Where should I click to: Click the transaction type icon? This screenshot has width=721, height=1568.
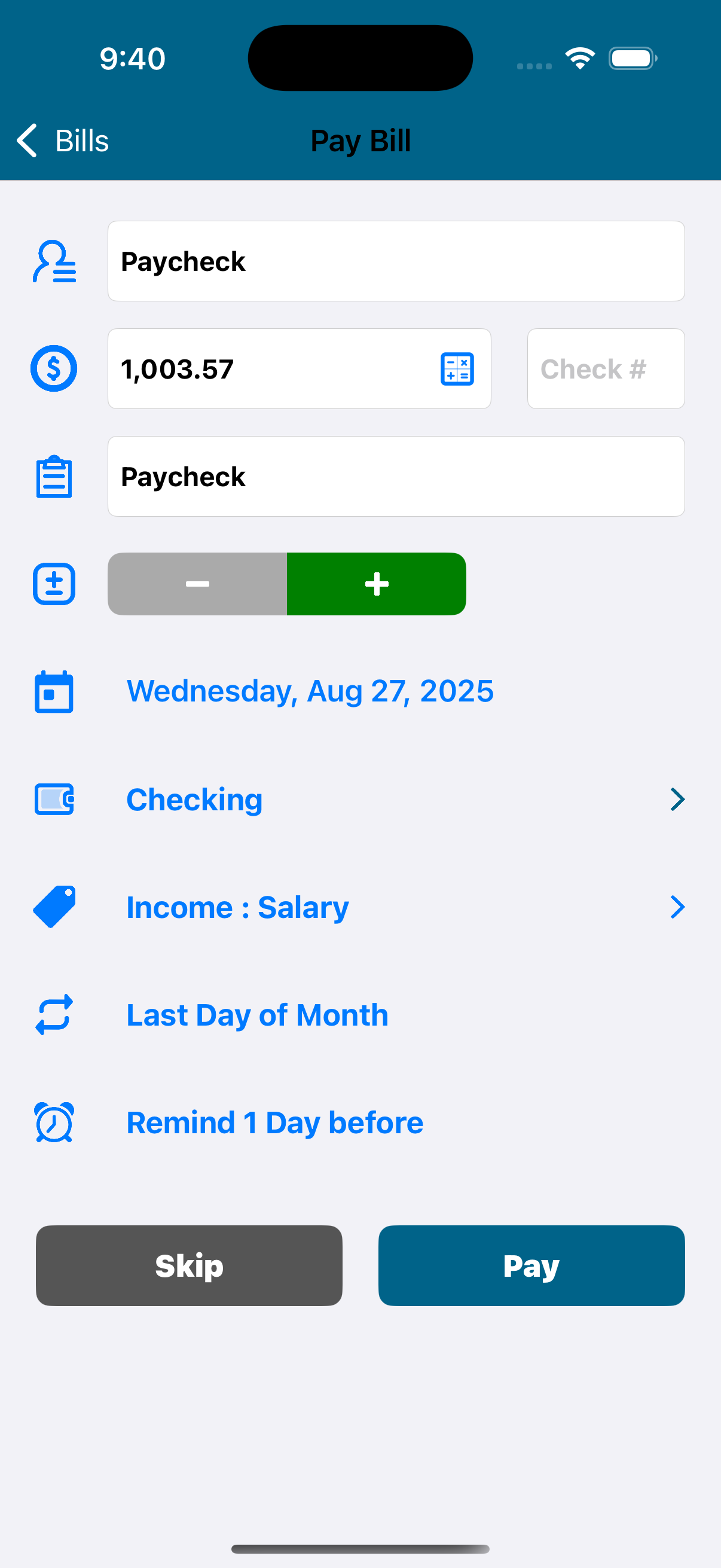(54, 584)
